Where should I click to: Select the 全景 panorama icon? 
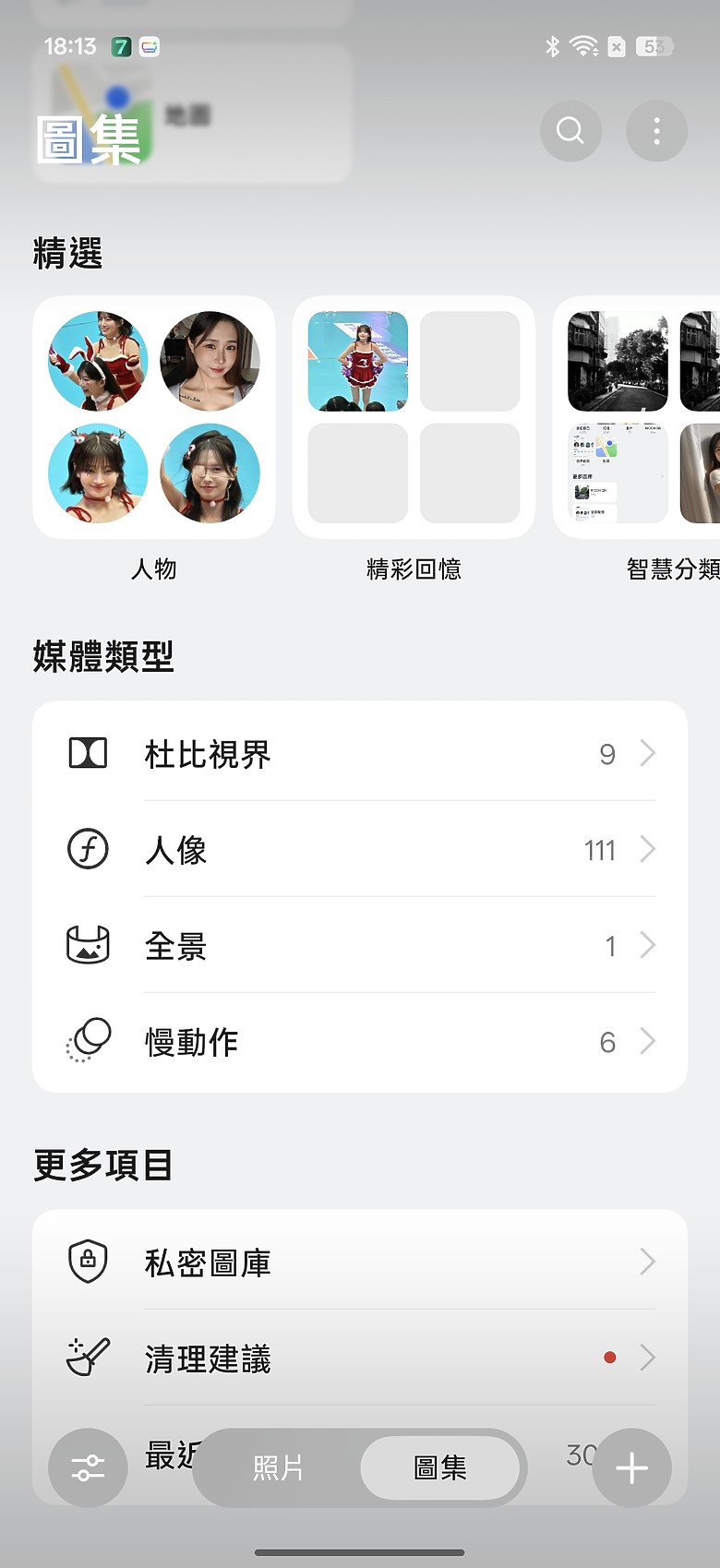[88, 945]
